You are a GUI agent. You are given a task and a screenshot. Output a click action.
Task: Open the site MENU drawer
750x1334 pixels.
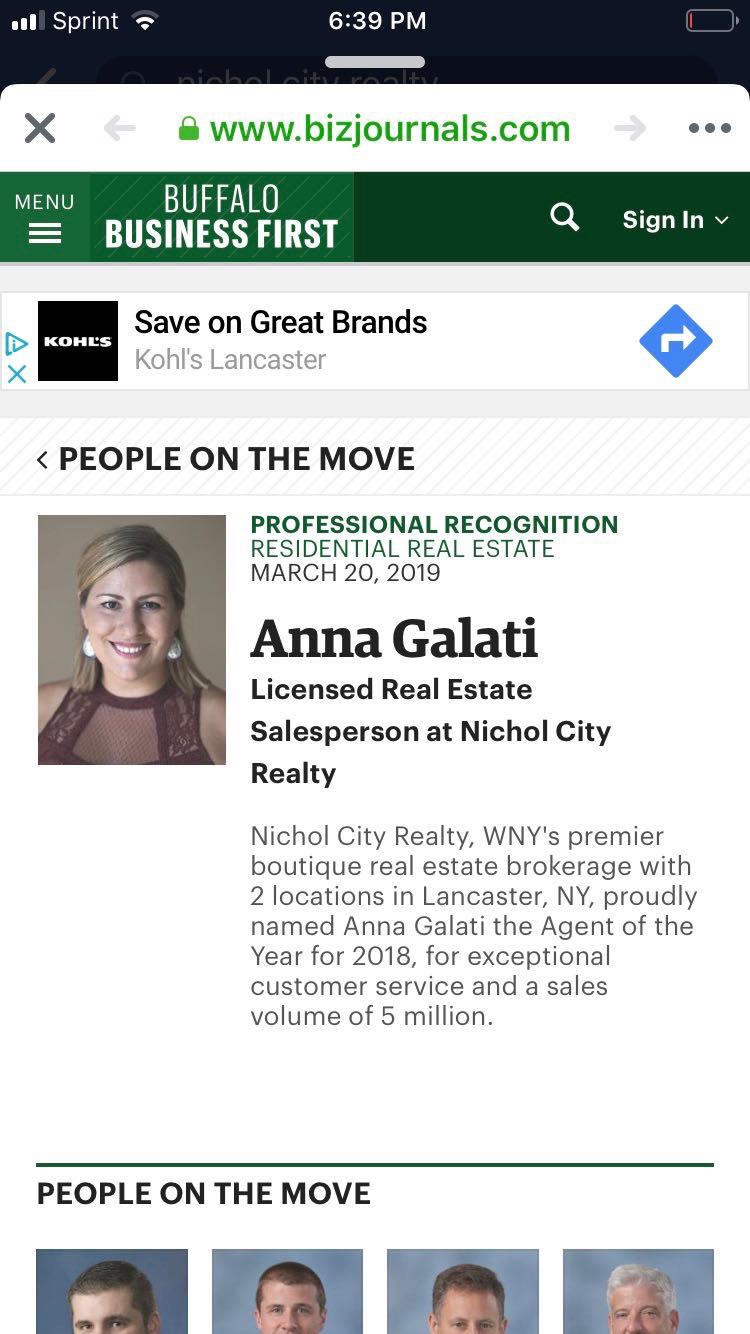point(44,218)
